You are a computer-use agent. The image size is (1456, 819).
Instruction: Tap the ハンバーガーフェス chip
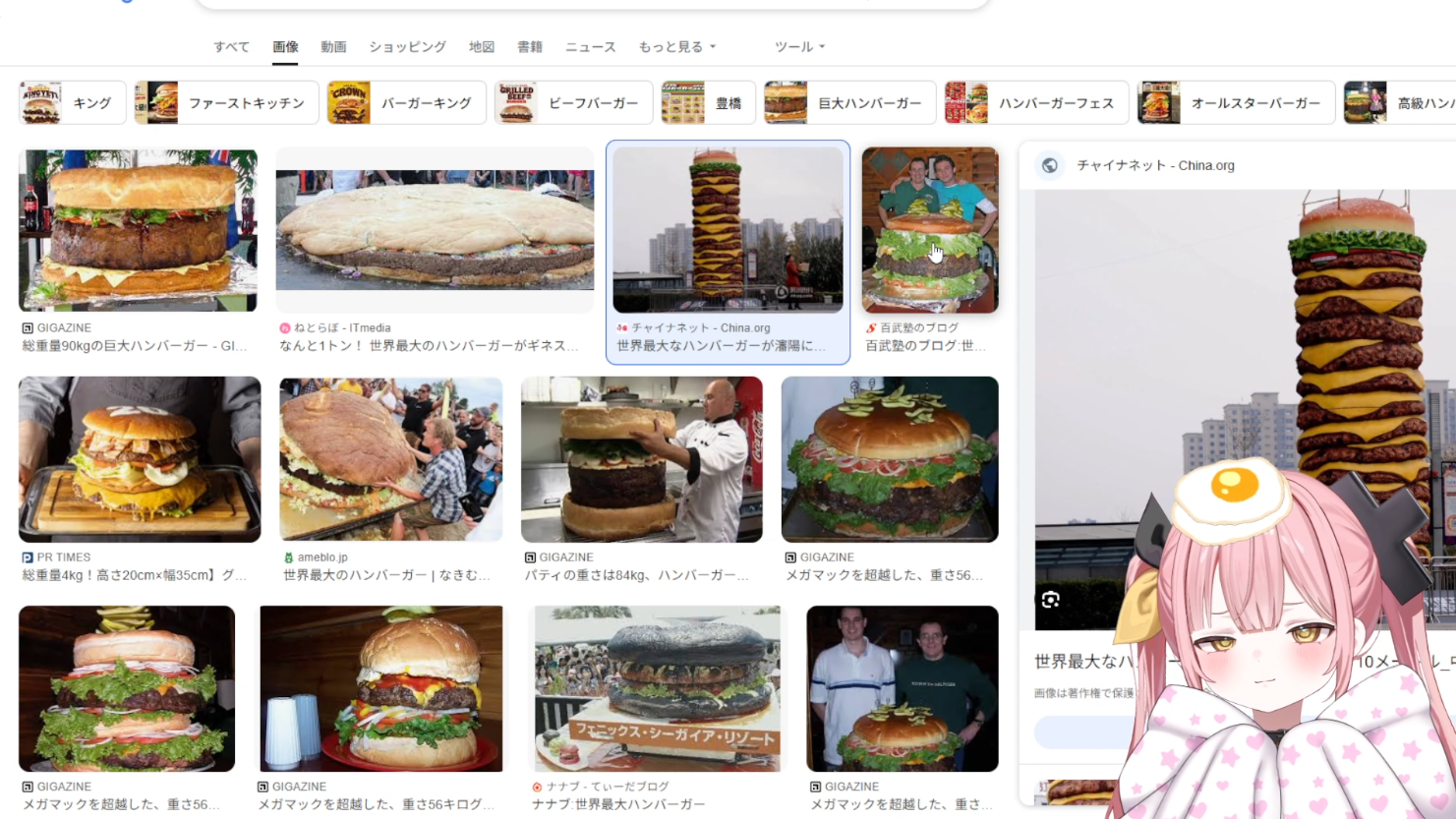point(1036,103)
